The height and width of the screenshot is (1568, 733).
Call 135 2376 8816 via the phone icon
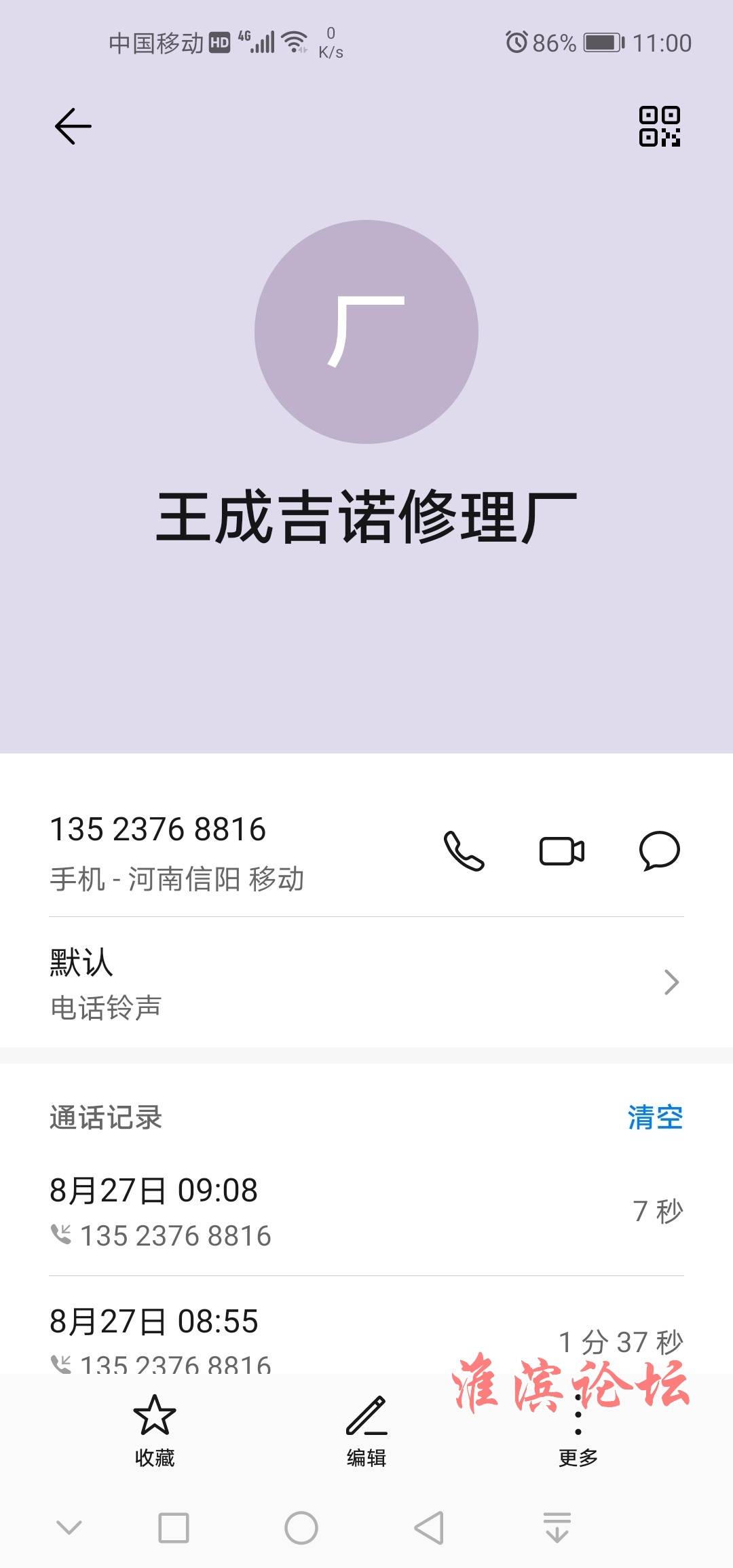point(464,851)
